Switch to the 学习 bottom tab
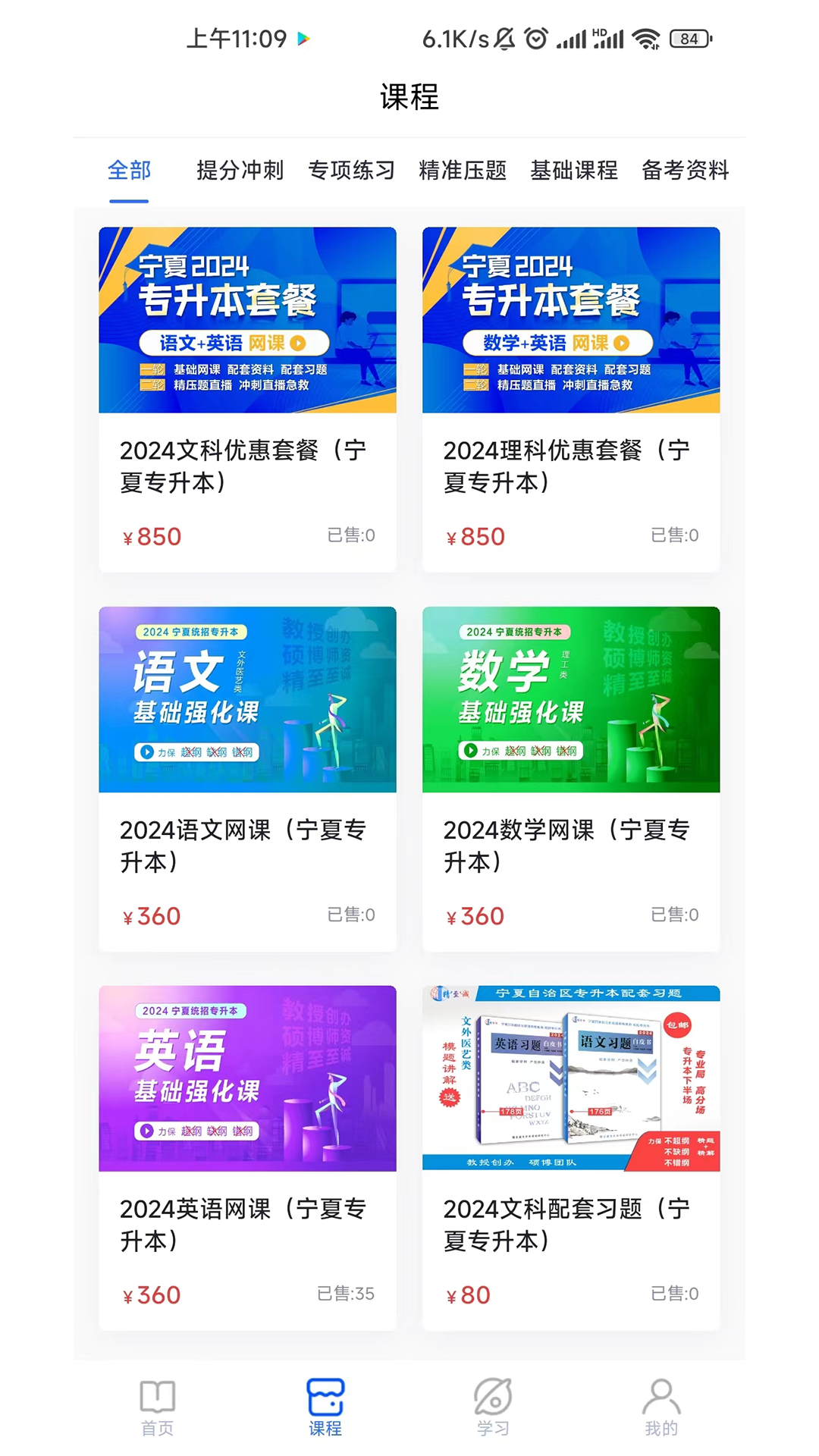The image size is (819, 1456). point(493,1407)
